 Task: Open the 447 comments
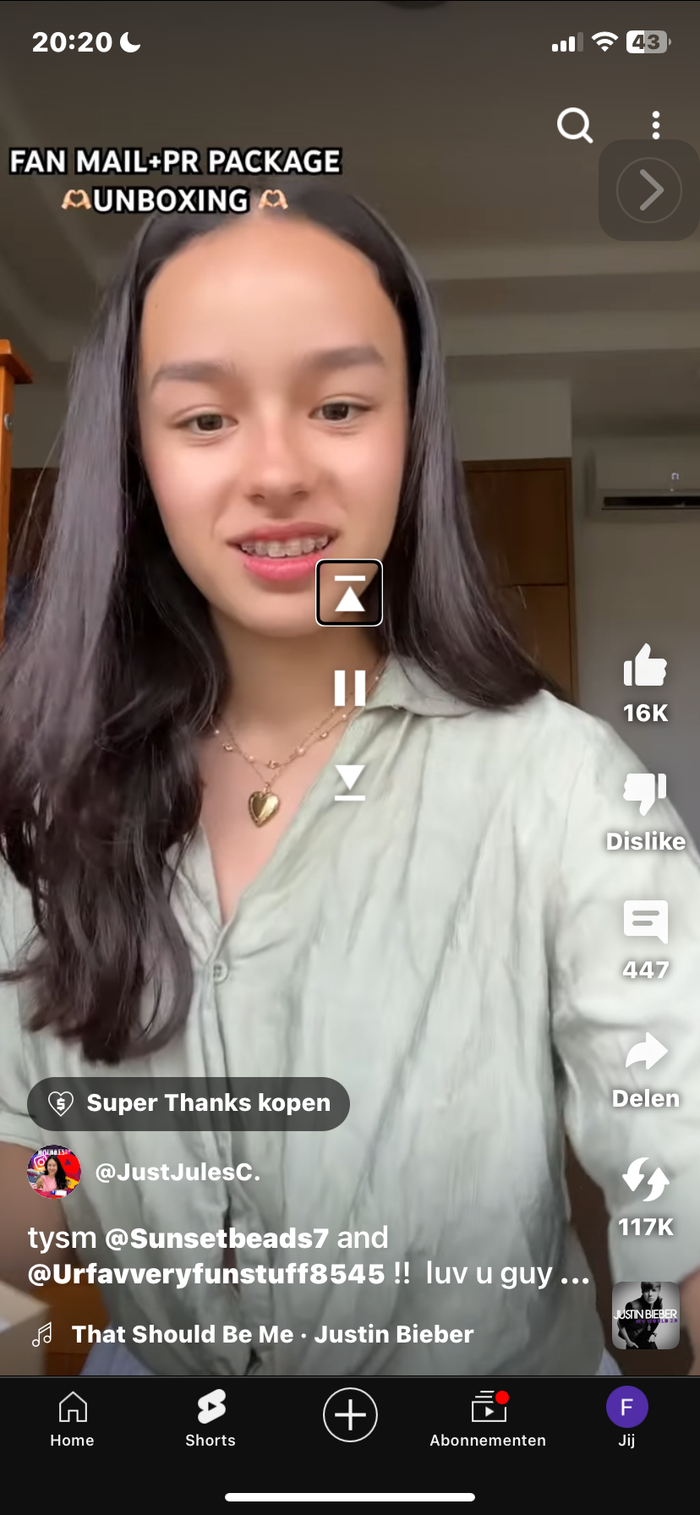(x=645, y=924)
